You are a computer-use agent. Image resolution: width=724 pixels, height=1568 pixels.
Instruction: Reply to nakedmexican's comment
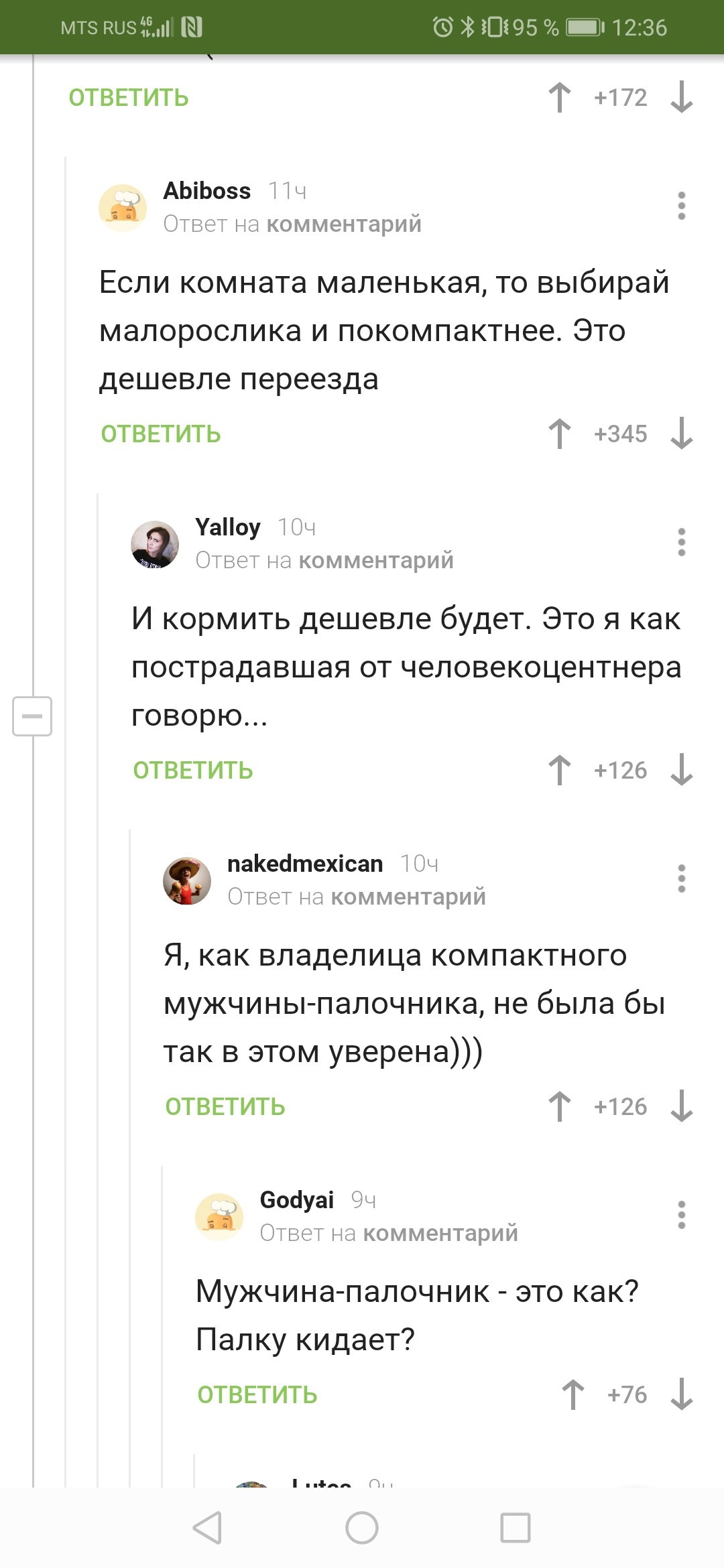tap(225, 1107)
